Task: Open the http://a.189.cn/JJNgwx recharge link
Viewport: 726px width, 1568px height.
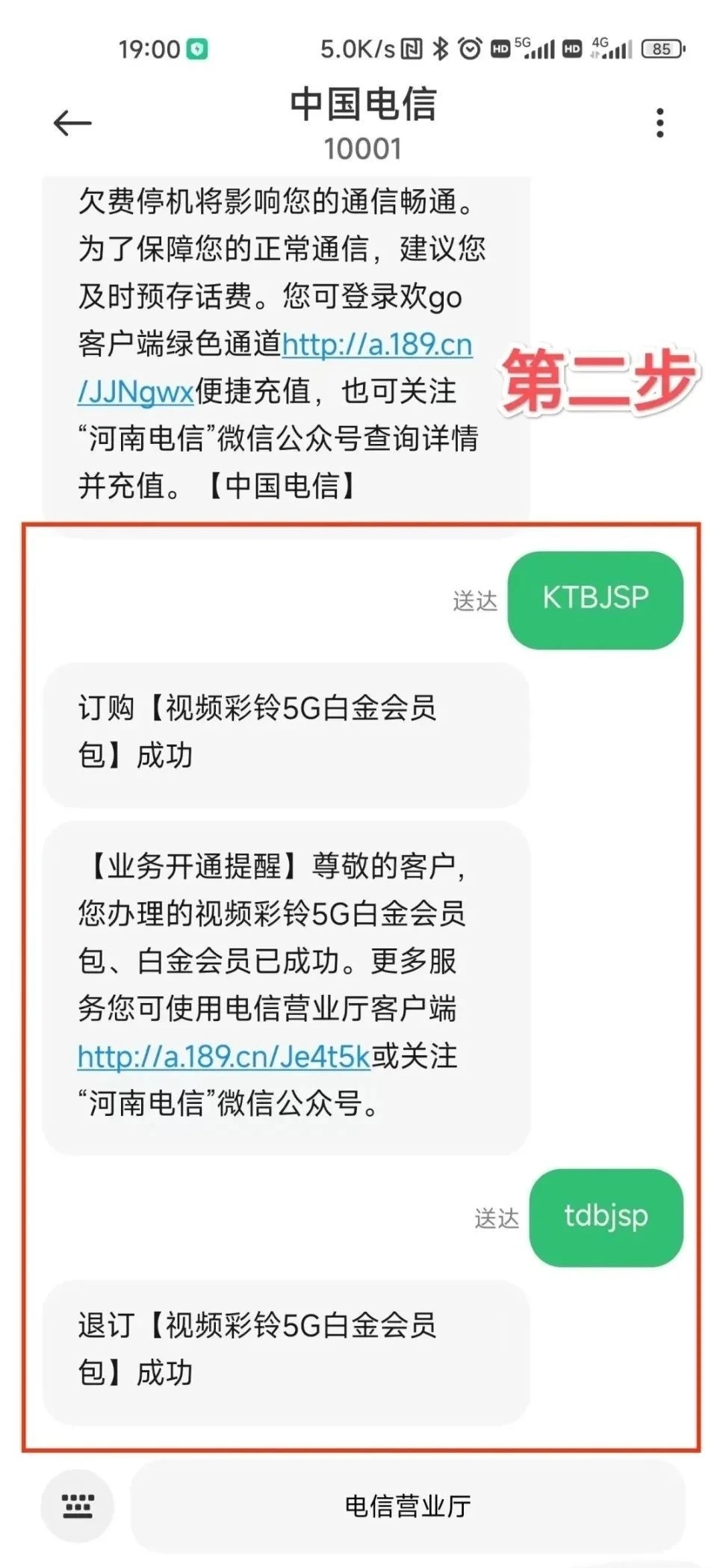Action: tap(376, 345)
